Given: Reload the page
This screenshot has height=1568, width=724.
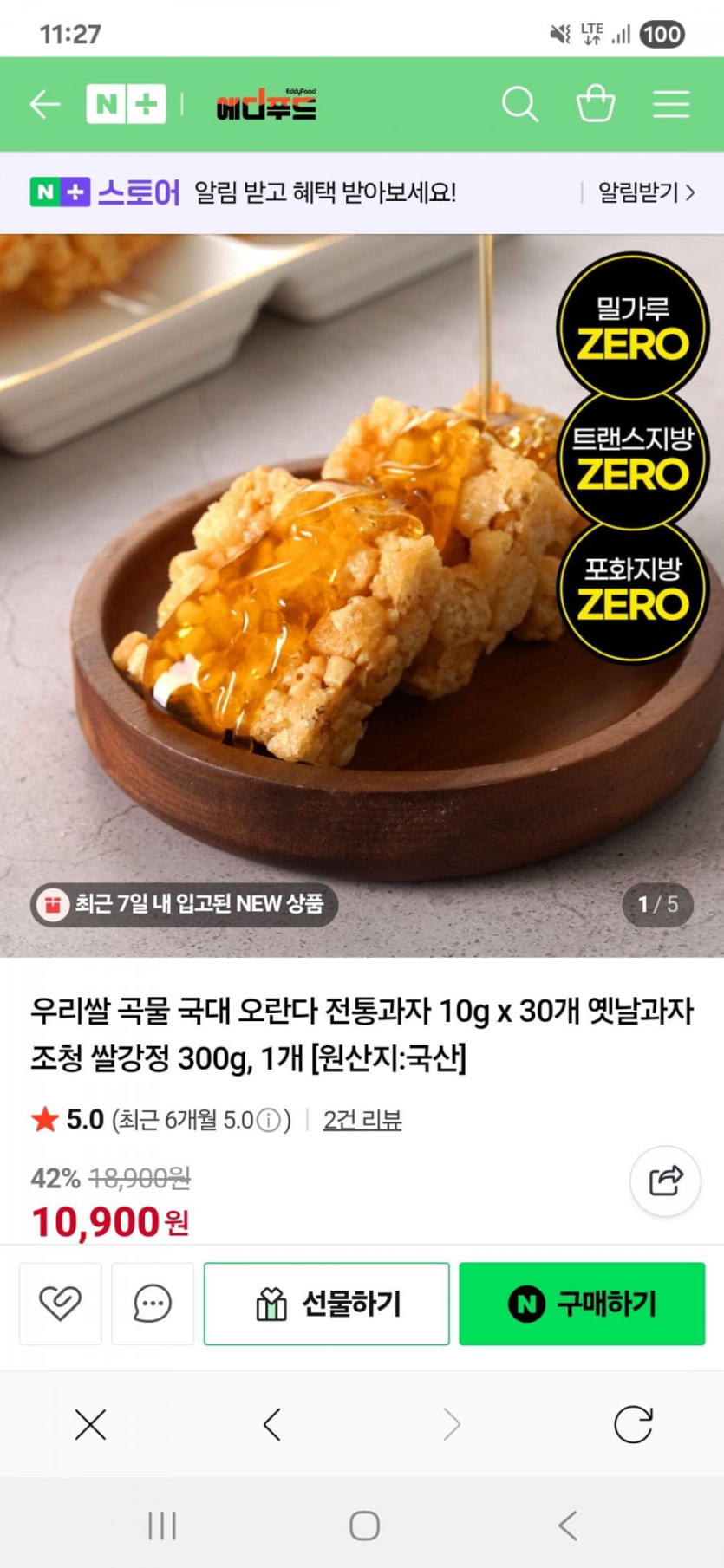Looking at the screenshot, I should (633, 1425).
